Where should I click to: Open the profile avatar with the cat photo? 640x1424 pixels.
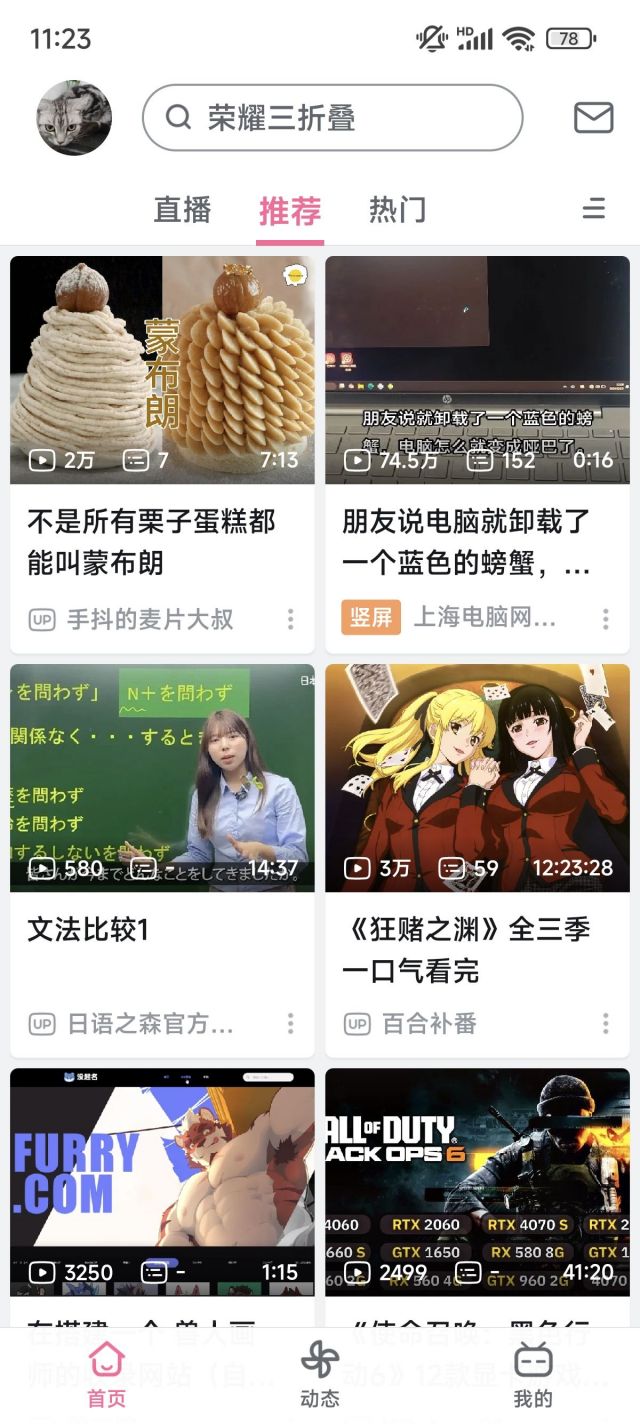click(74, 118)
